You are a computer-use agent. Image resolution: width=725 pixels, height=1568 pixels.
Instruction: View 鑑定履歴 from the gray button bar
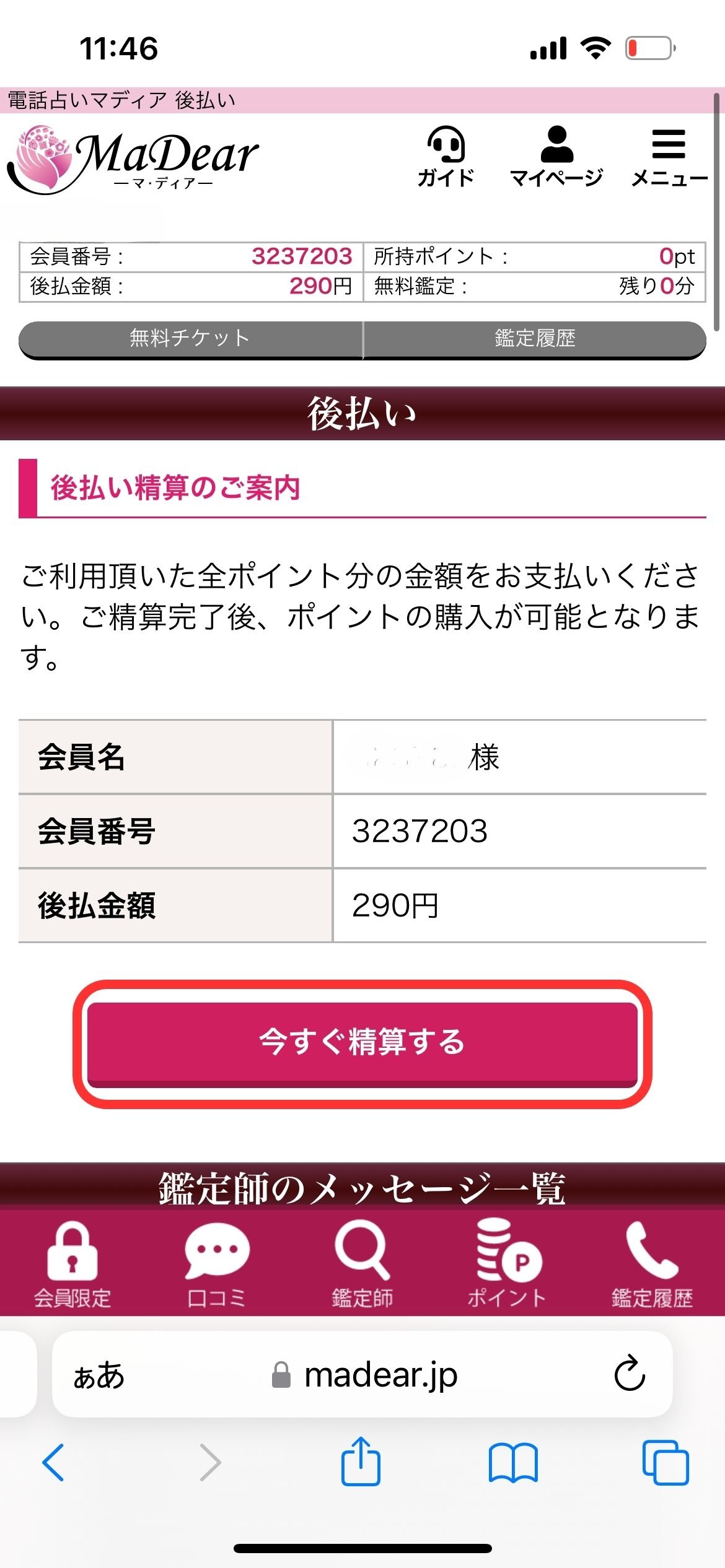[535, 339]
